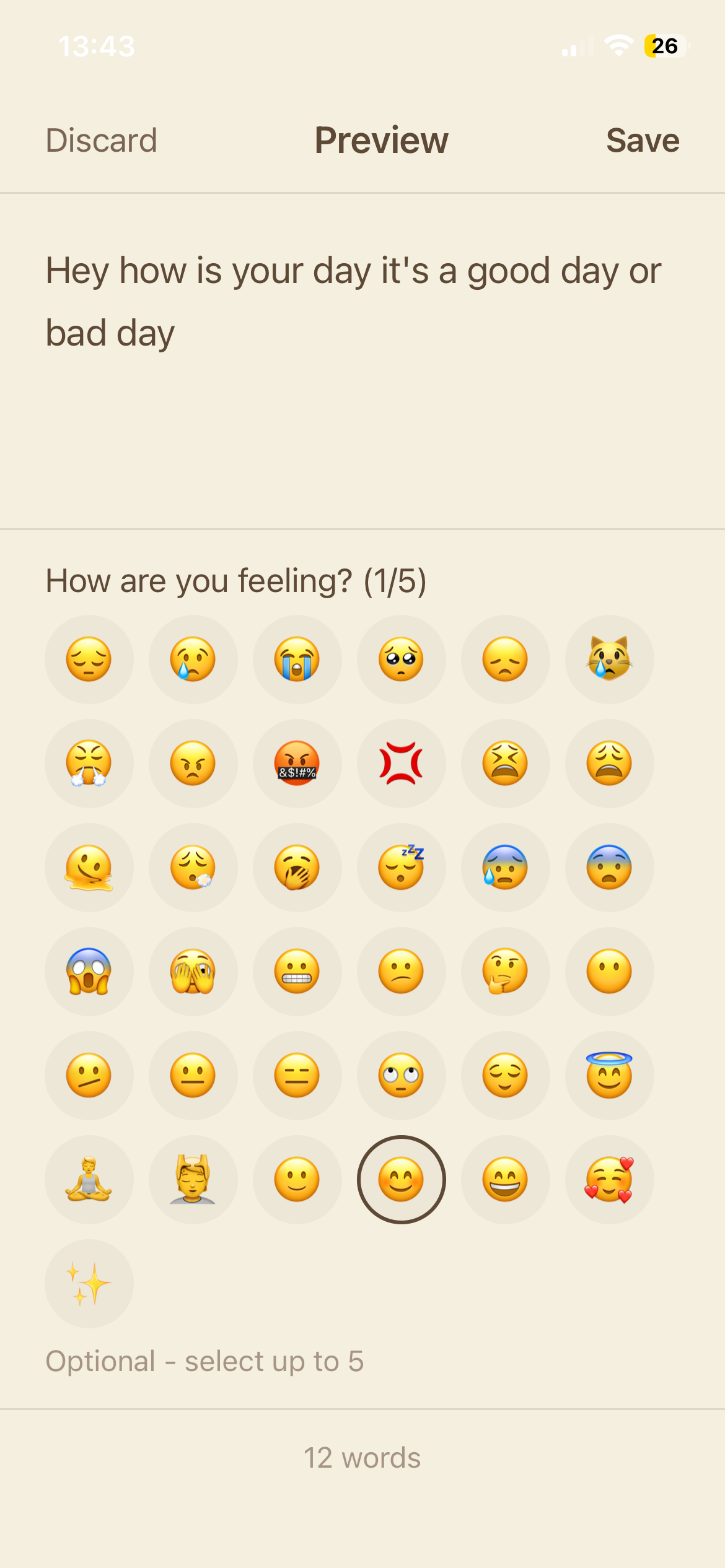Select the yawning face emoji

pos(297,867)
